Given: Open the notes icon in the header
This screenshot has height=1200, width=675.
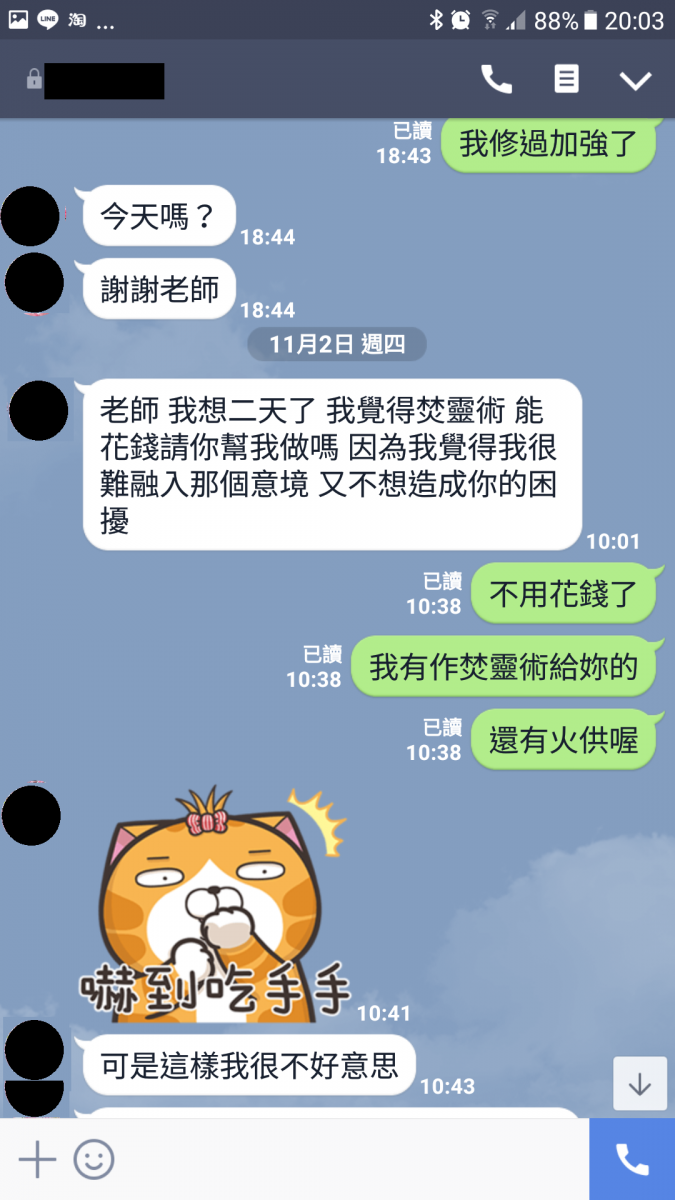Looking at the screenshot, I should coord(566,80).
